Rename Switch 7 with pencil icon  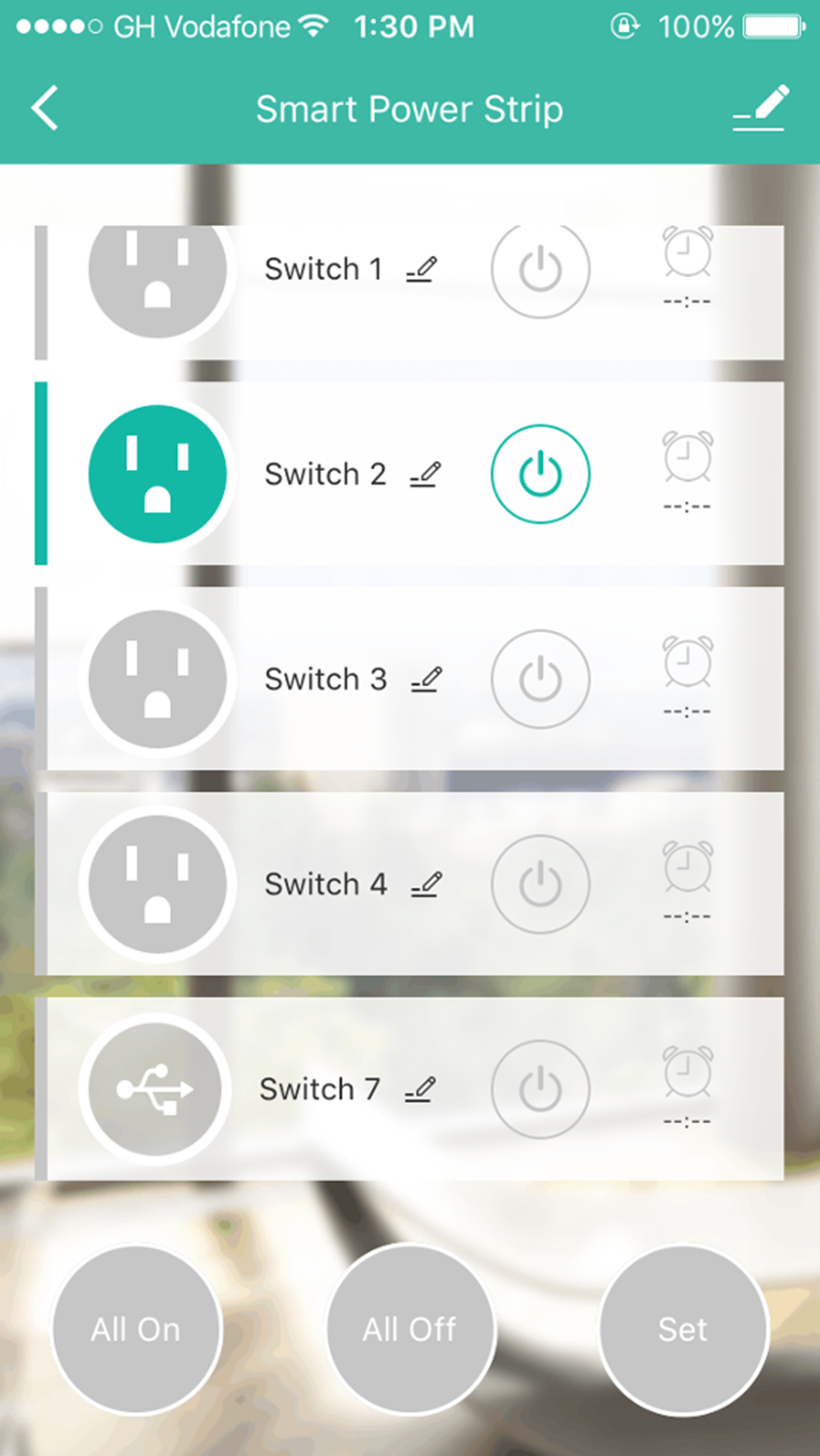coord(419,1089)
